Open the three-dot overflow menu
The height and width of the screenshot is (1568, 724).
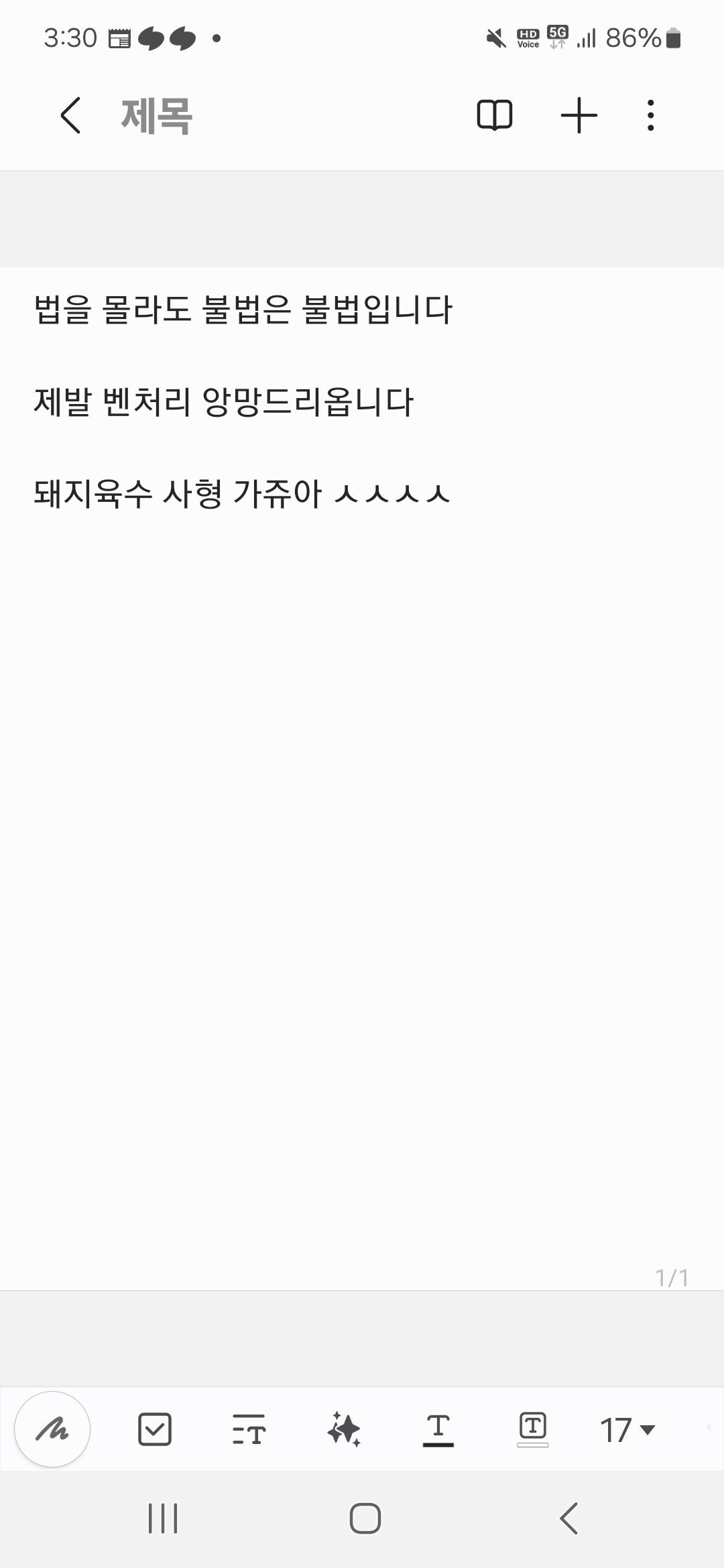[650, 115]
